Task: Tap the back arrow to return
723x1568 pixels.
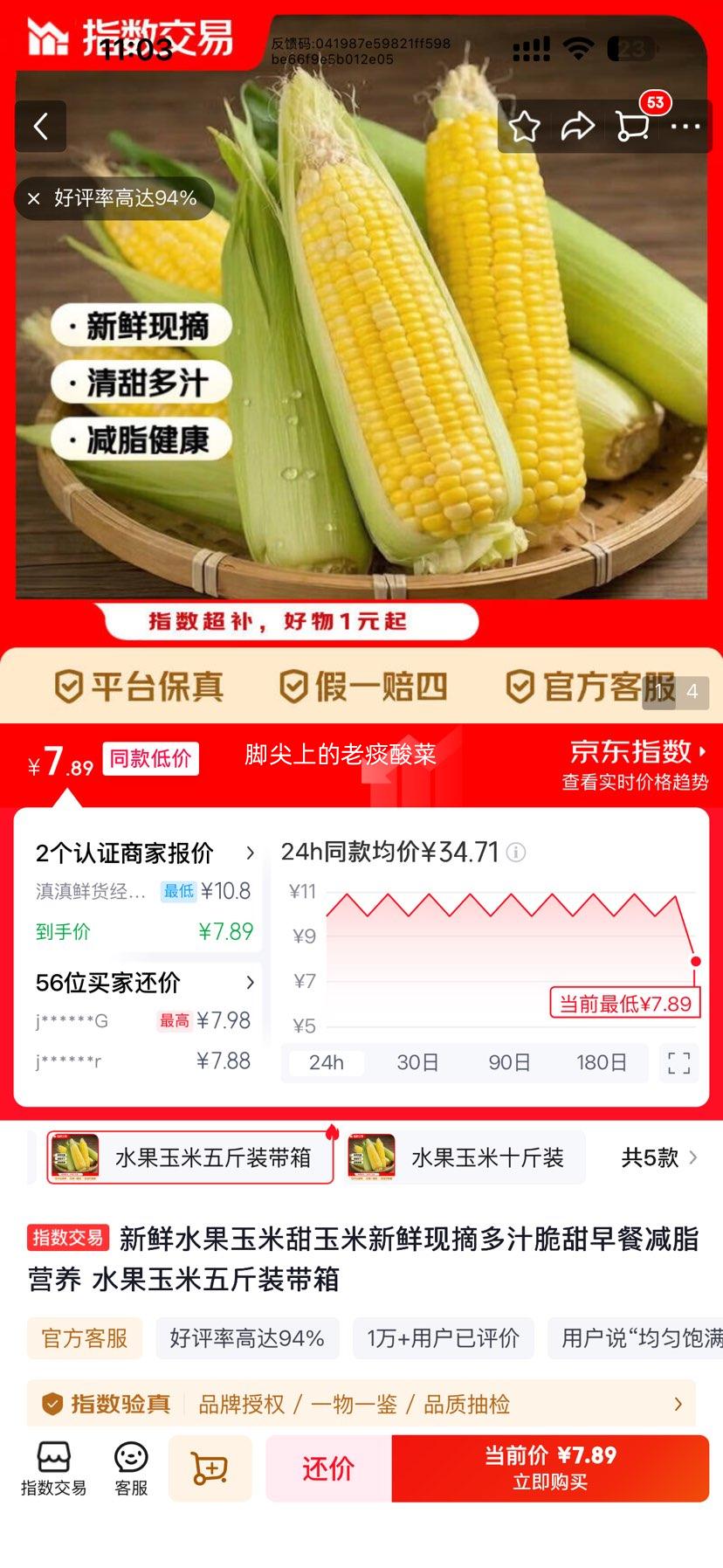Action: tap(40, 126)
